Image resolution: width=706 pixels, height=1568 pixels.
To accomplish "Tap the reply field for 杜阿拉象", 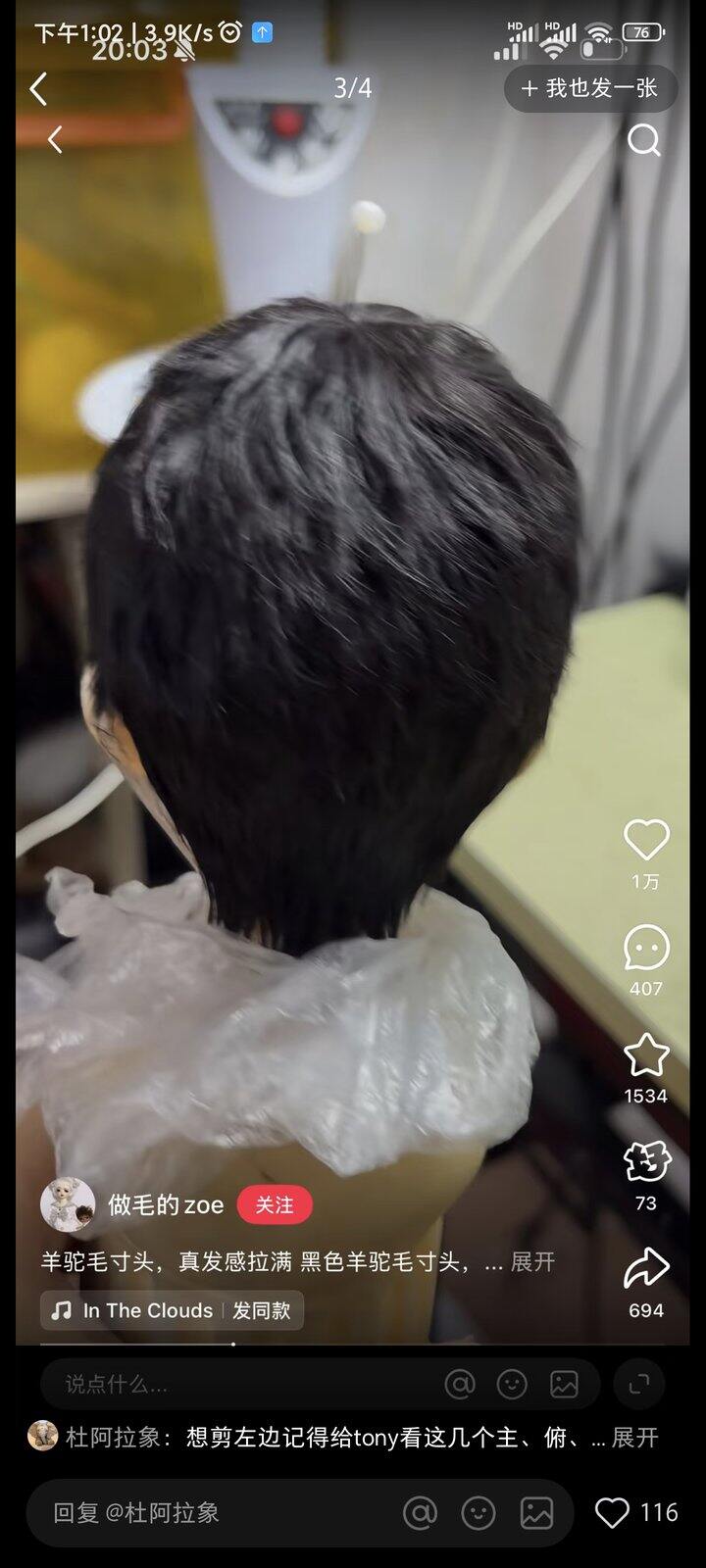I will pyautogui.click(x=216, y=1513).
